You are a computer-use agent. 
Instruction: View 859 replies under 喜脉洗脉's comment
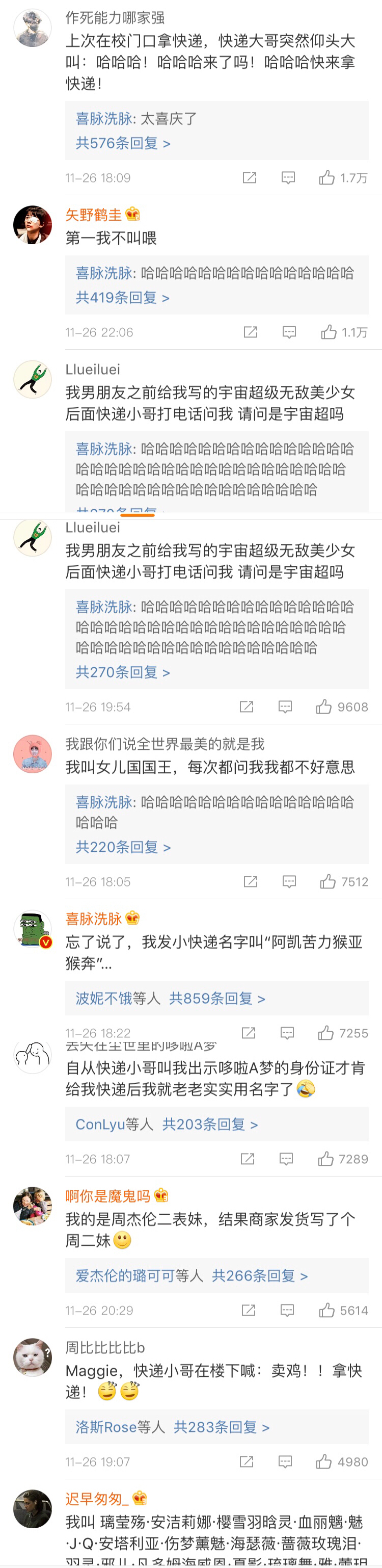(216, 999)
